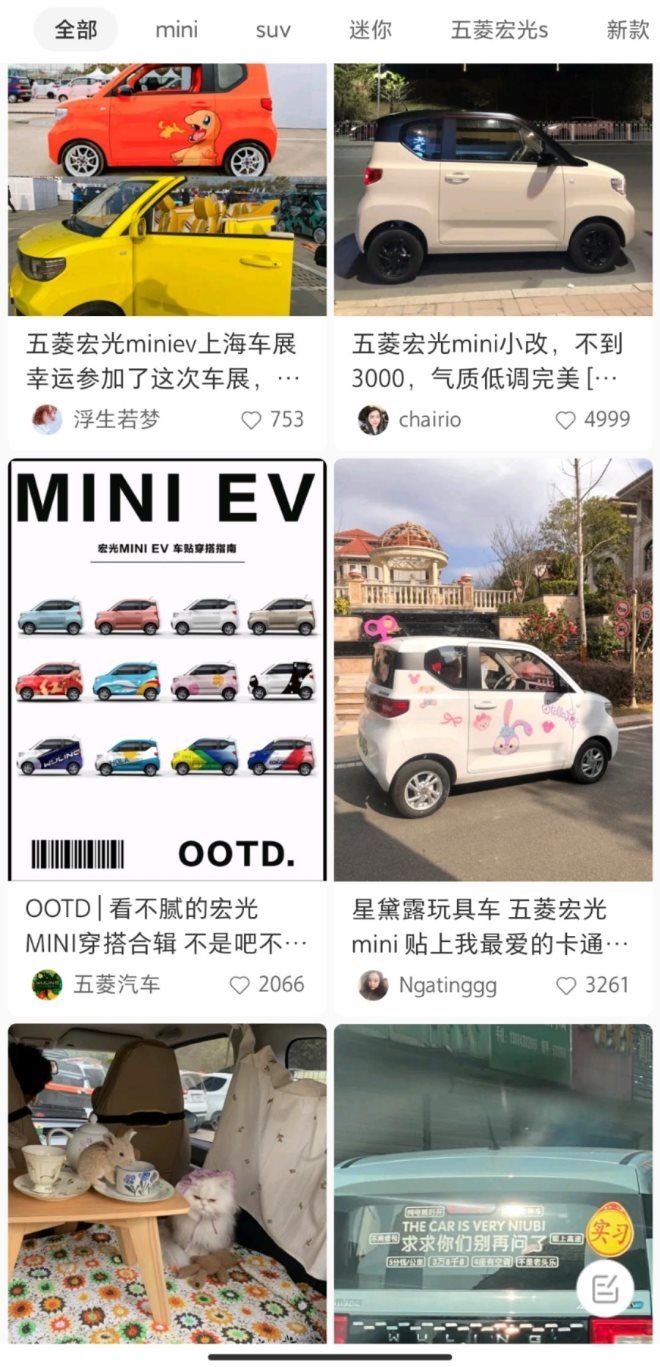Open the MINI EV OOTD post
The width and height of the screenshot is (660, 1367).
pos(167,670)
